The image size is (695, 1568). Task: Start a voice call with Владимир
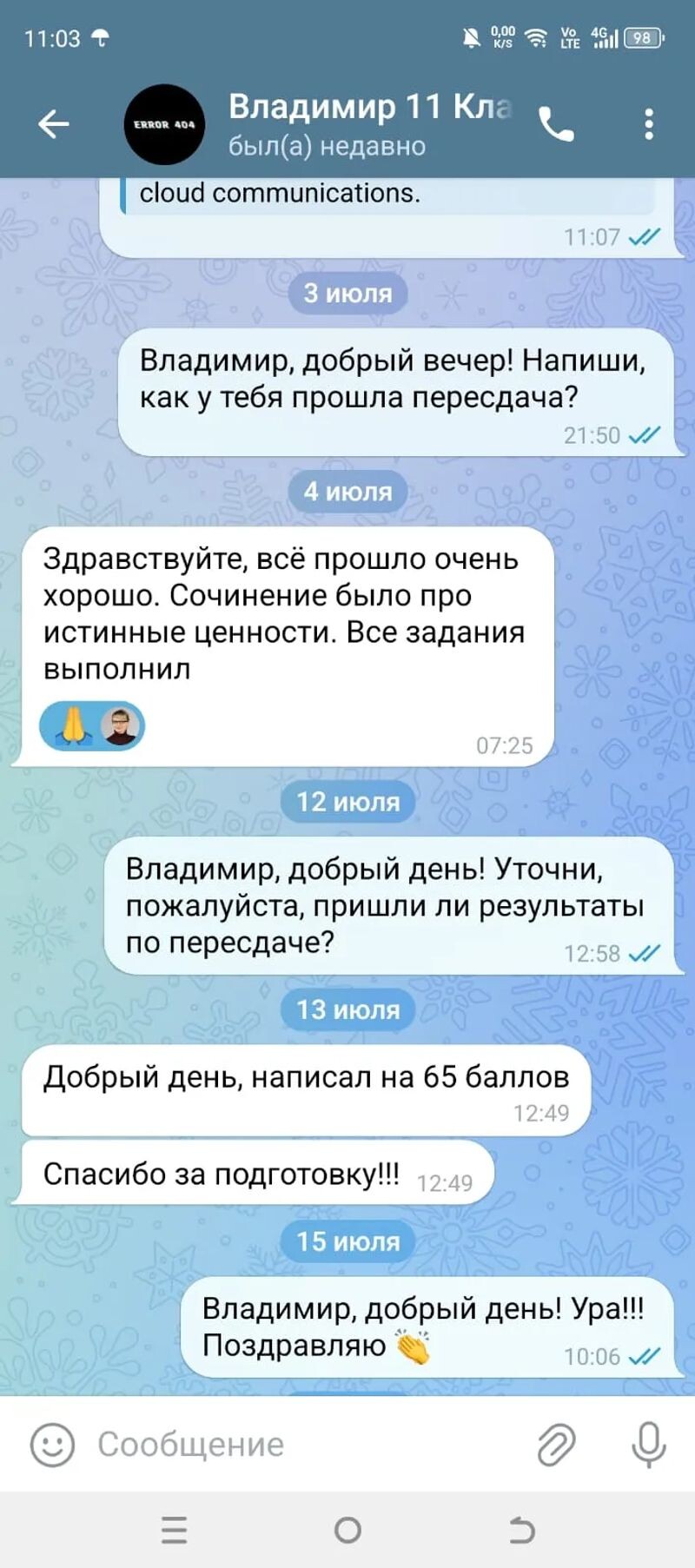556,124
